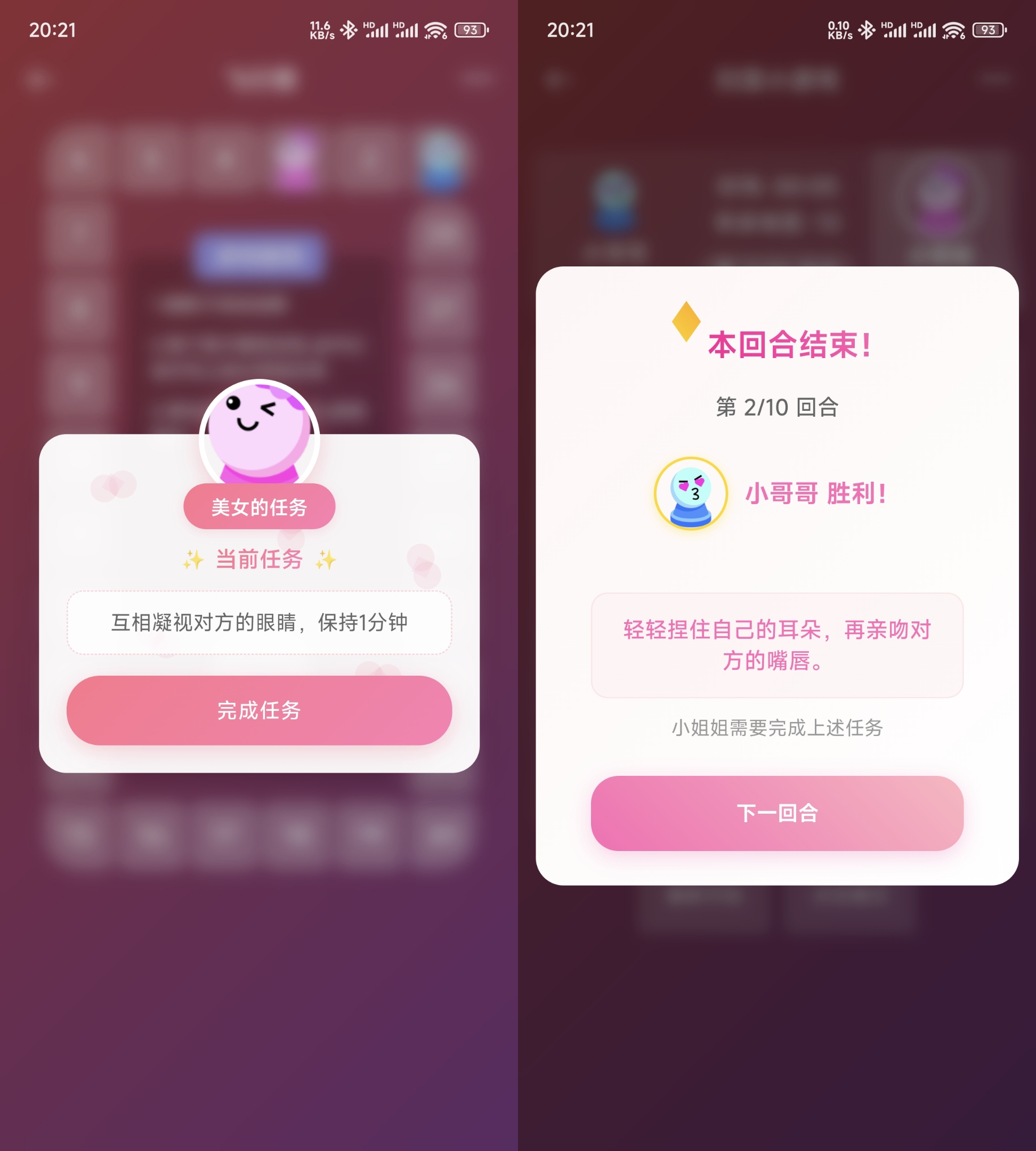Tap the 完成任务 button
Viewport: 1036px width, 1151px height.
259,710
